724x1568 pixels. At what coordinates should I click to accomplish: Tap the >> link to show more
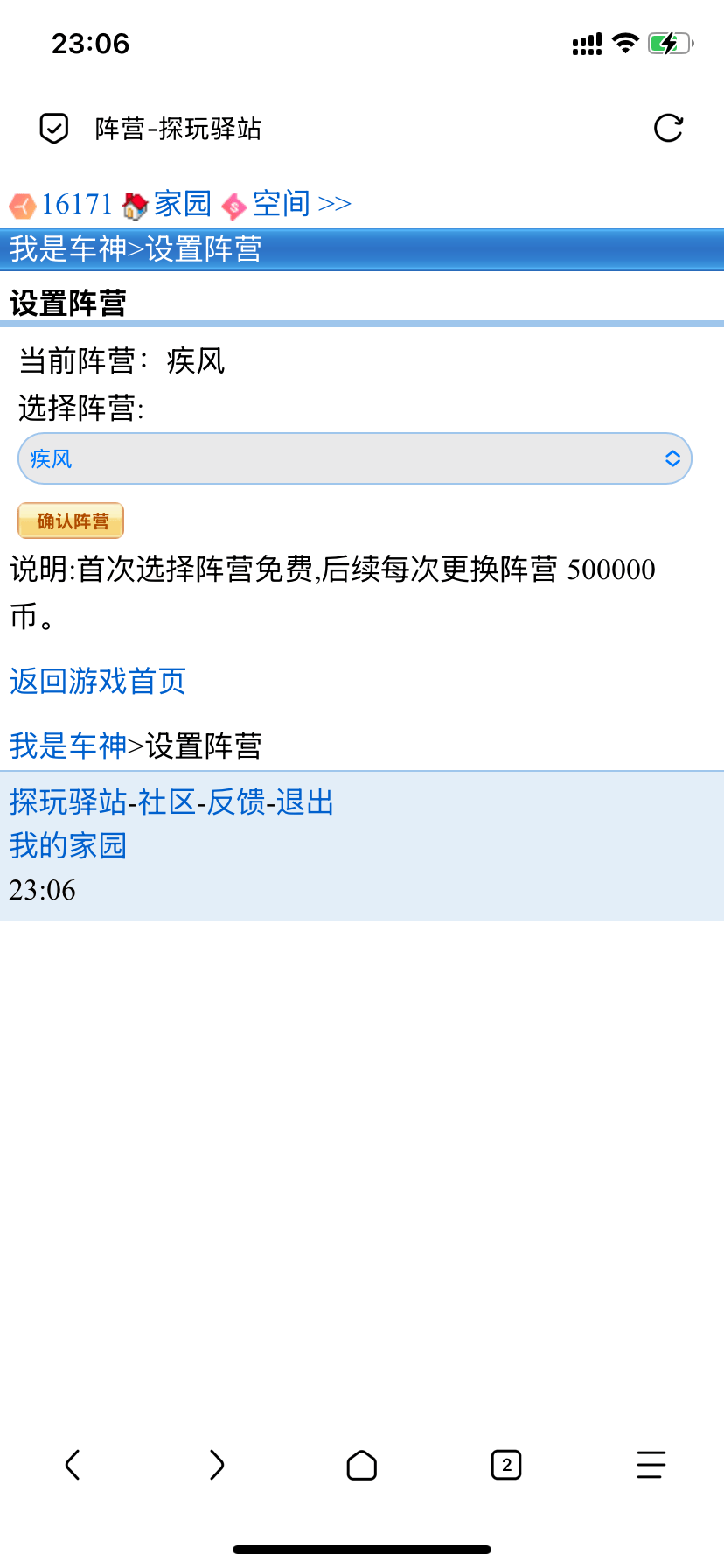tap(334, 204)
